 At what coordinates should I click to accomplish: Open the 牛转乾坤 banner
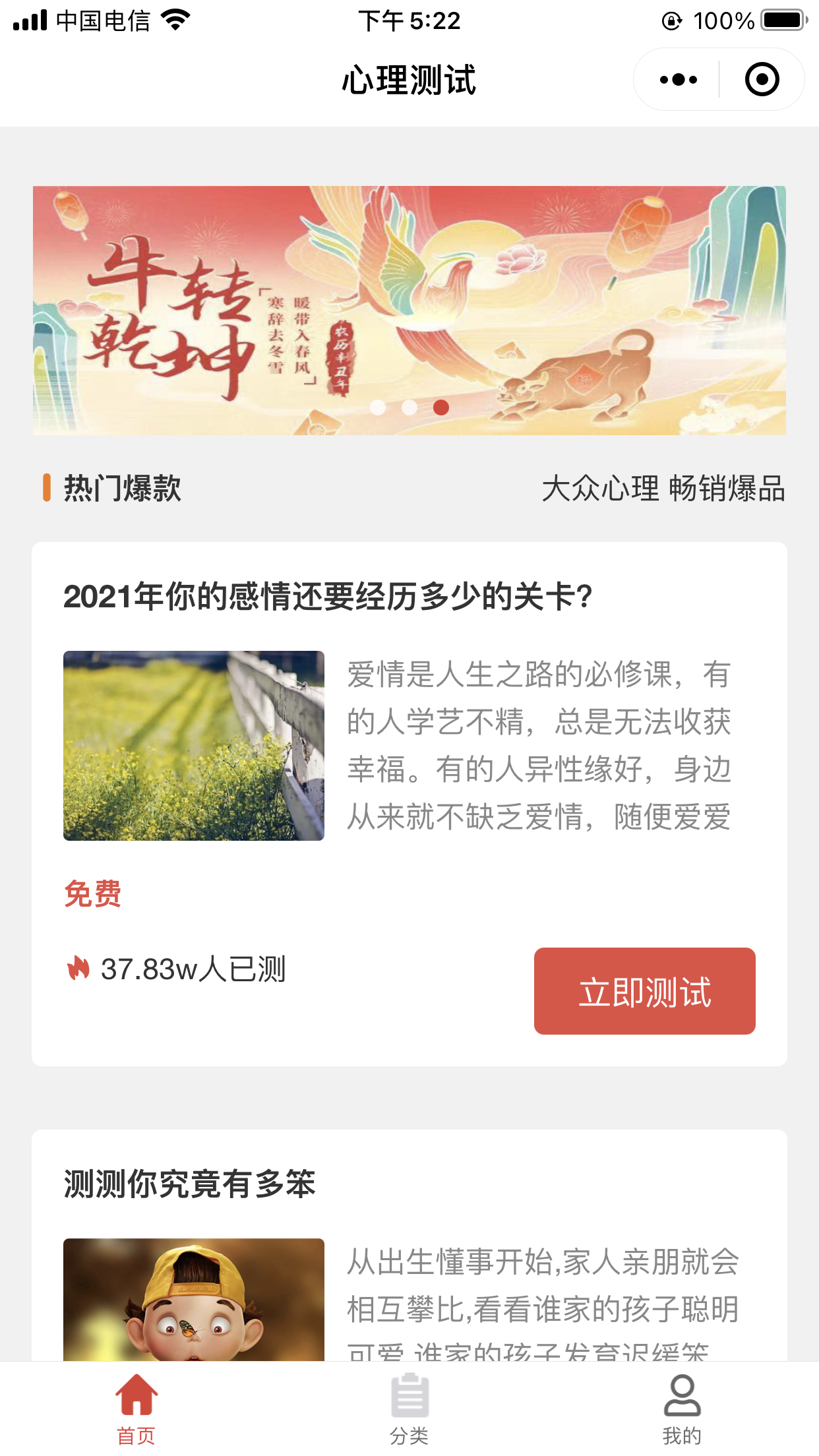[x=409, y=310]
